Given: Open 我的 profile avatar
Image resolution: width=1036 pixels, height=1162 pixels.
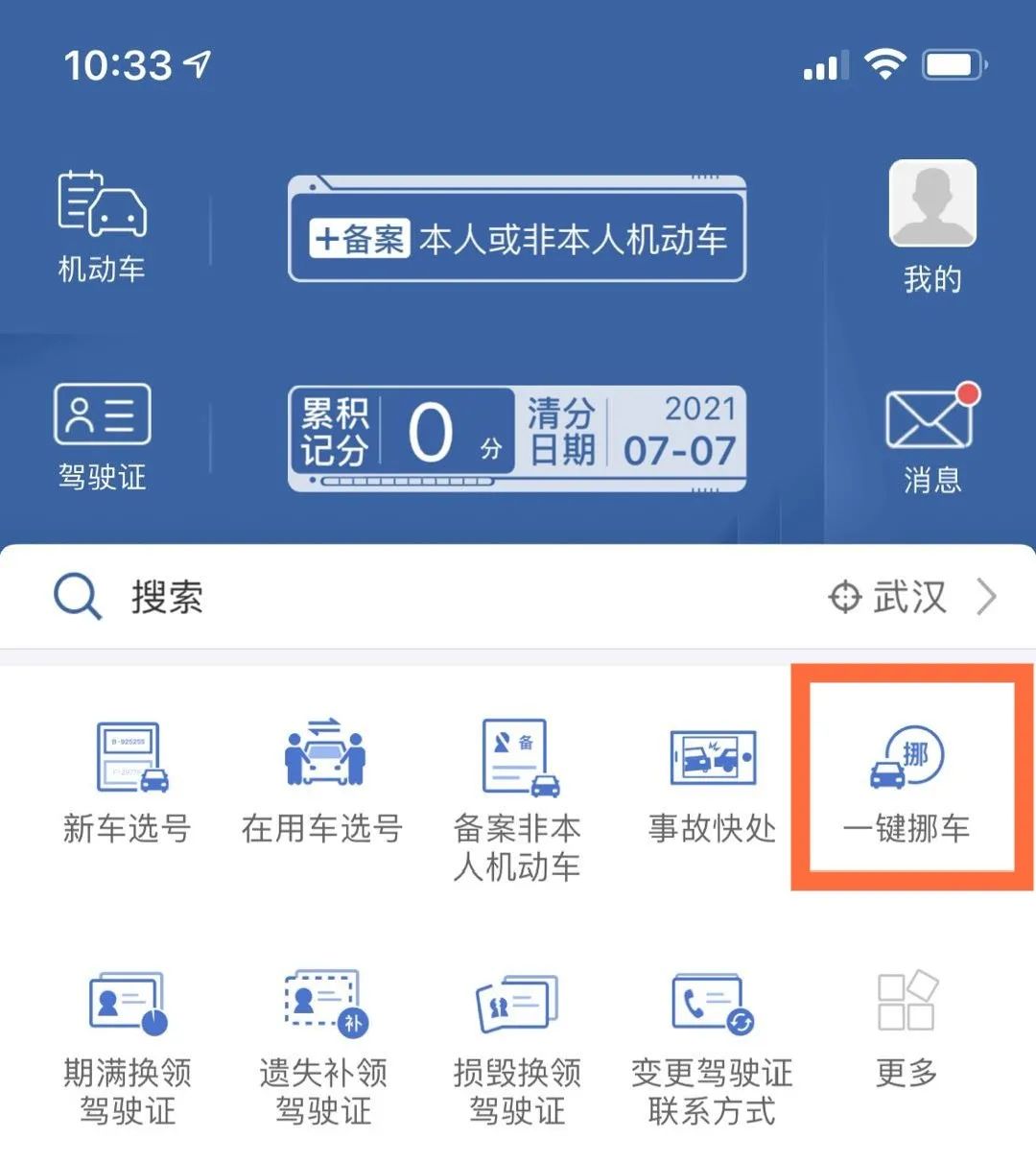Looking at the screenshot, I should [x=931, y=204].
